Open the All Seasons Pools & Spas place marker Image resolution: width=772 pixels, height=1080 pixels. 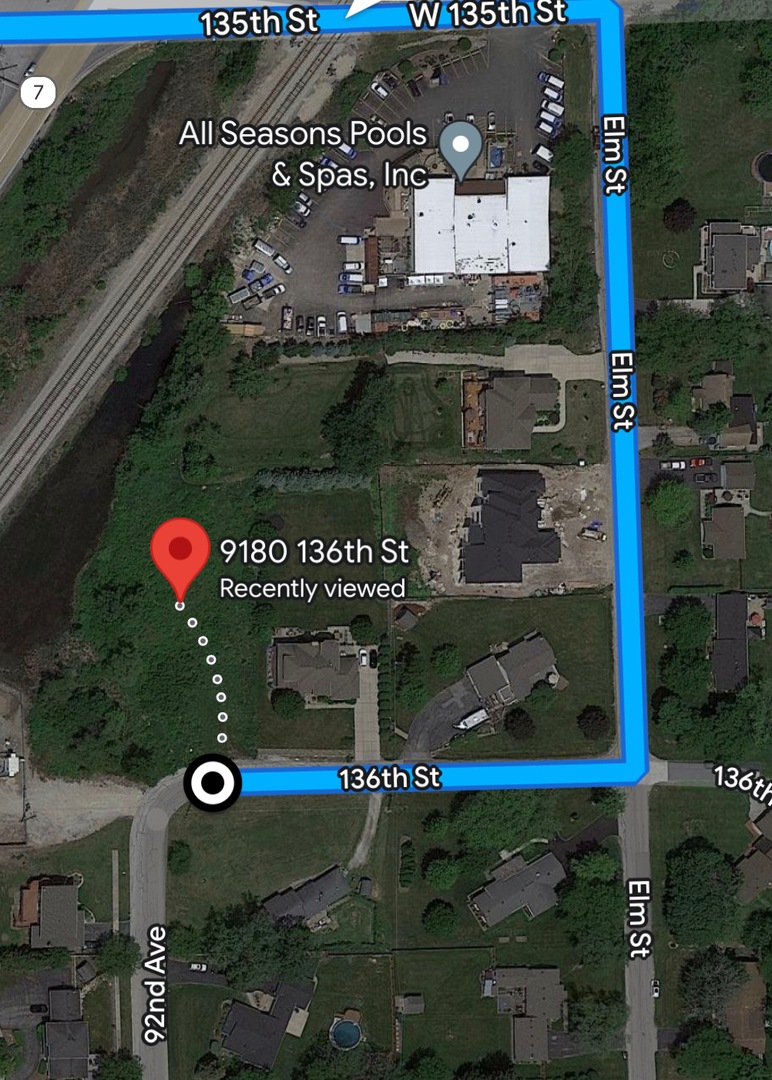point(461,148)
